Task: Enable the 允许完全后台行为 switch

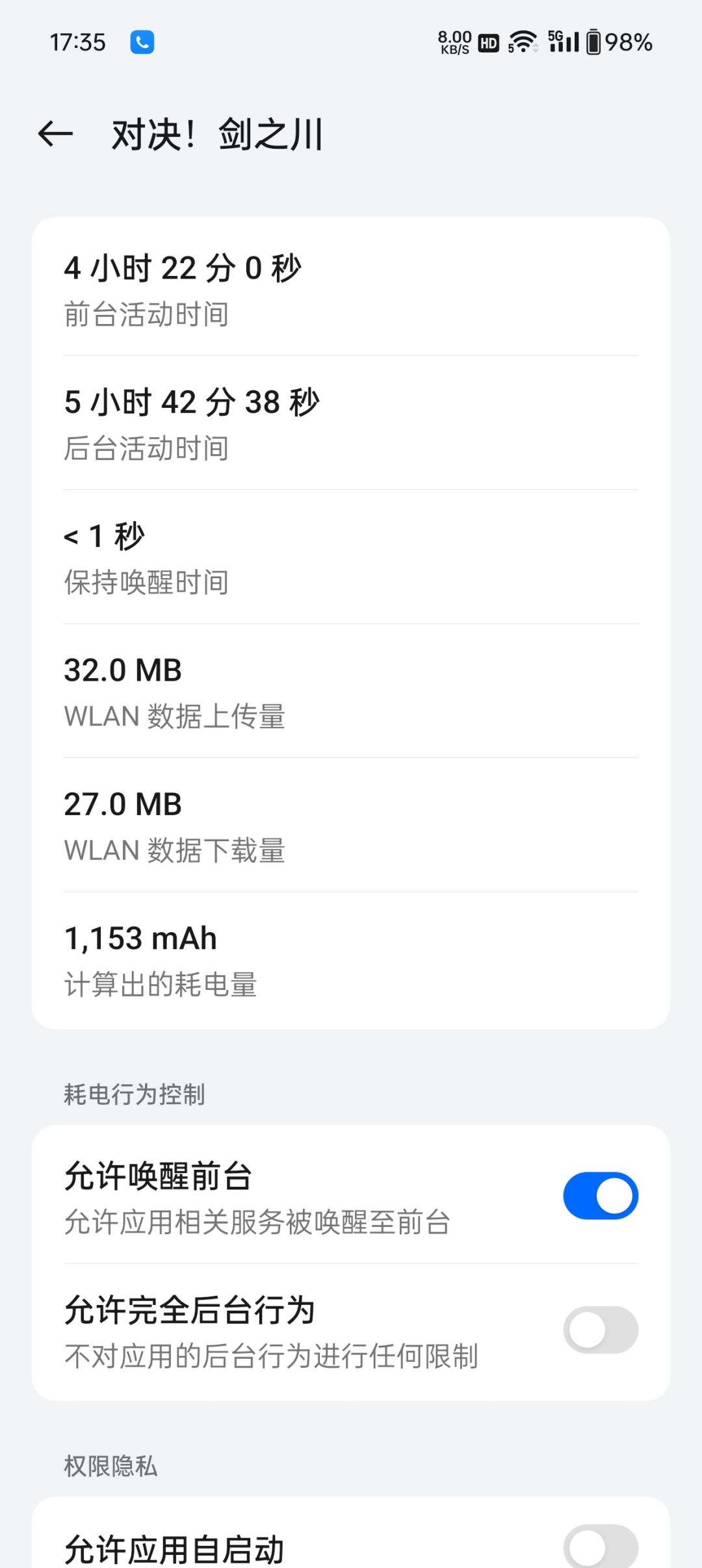Action: pos(600,1330)
